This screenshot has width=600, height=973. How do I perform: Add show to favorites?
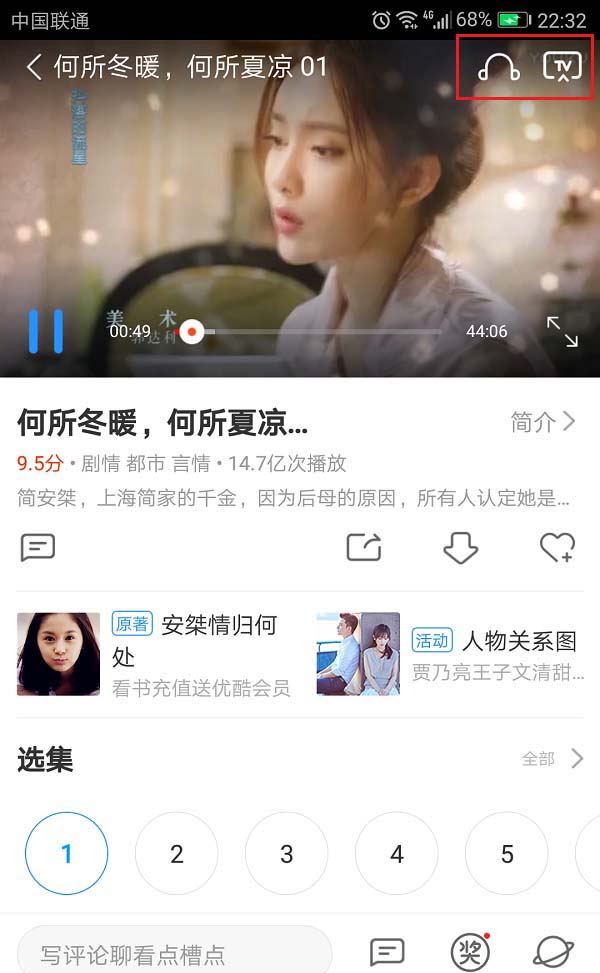(x=557, y=547)
